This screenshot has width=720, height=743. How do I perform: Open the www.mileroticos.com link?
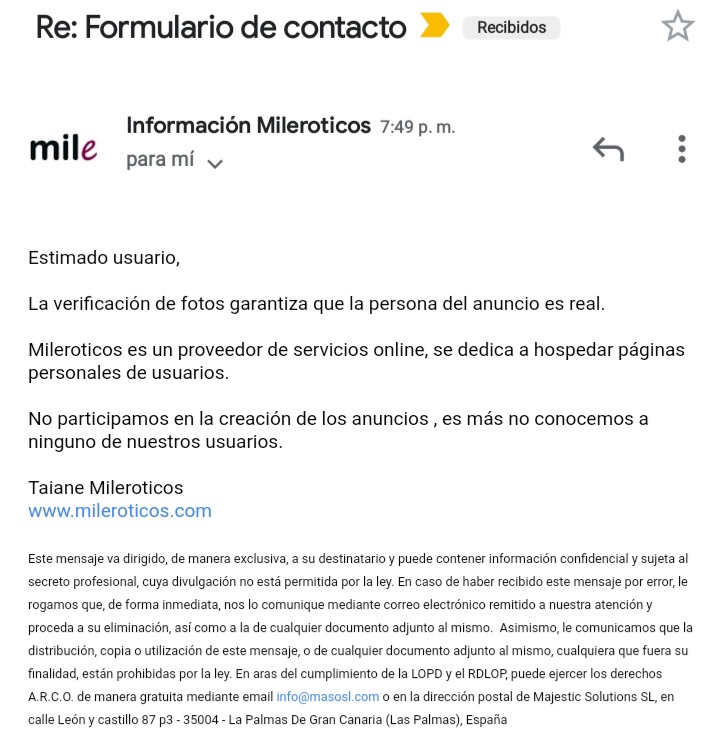coord(120,511)
